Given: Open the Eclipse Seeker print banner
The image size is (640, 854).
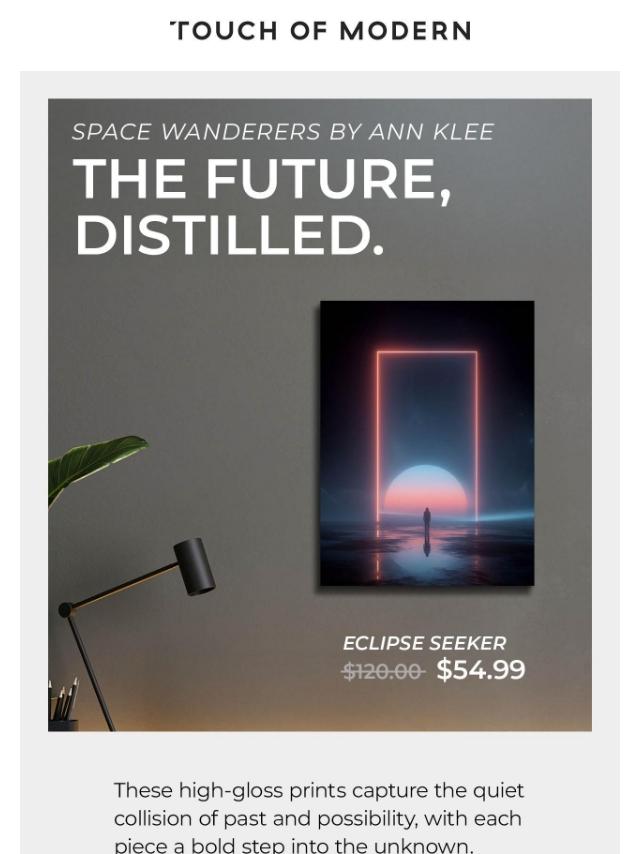Looking at the screenshot, I should coord(426,443).
